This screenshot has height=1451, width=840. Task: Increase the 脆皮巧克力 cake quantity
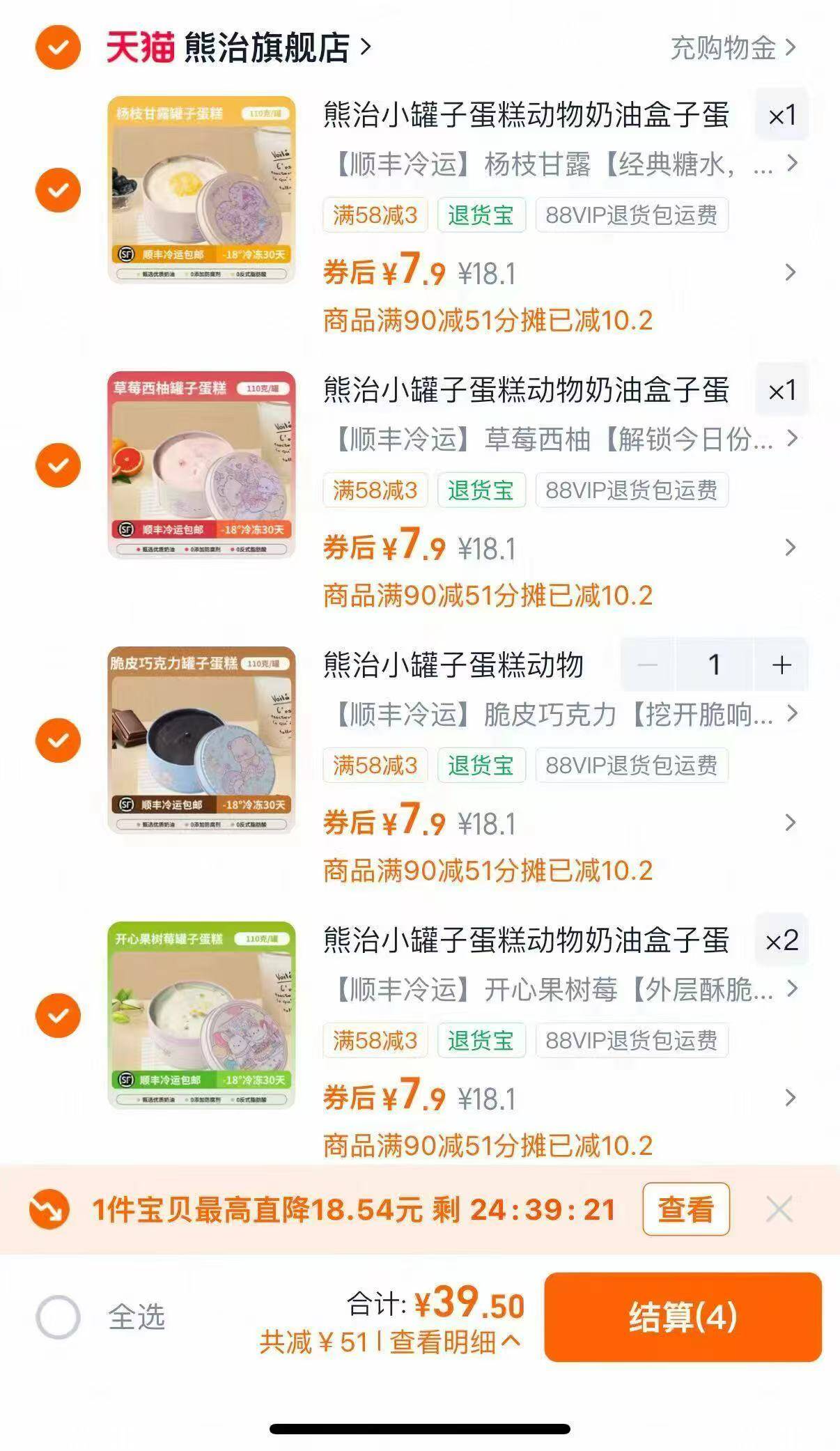click(781, 665)
